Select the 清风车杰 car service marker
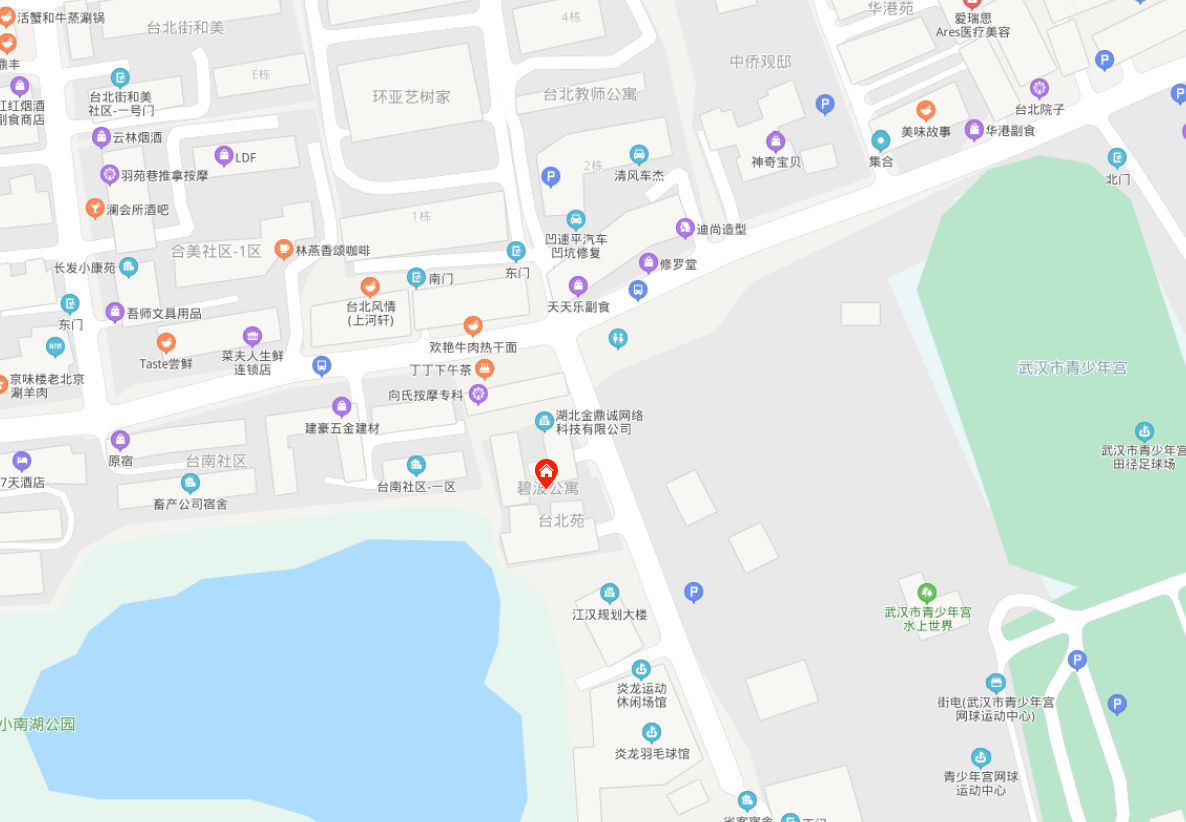 coord(638,154)
